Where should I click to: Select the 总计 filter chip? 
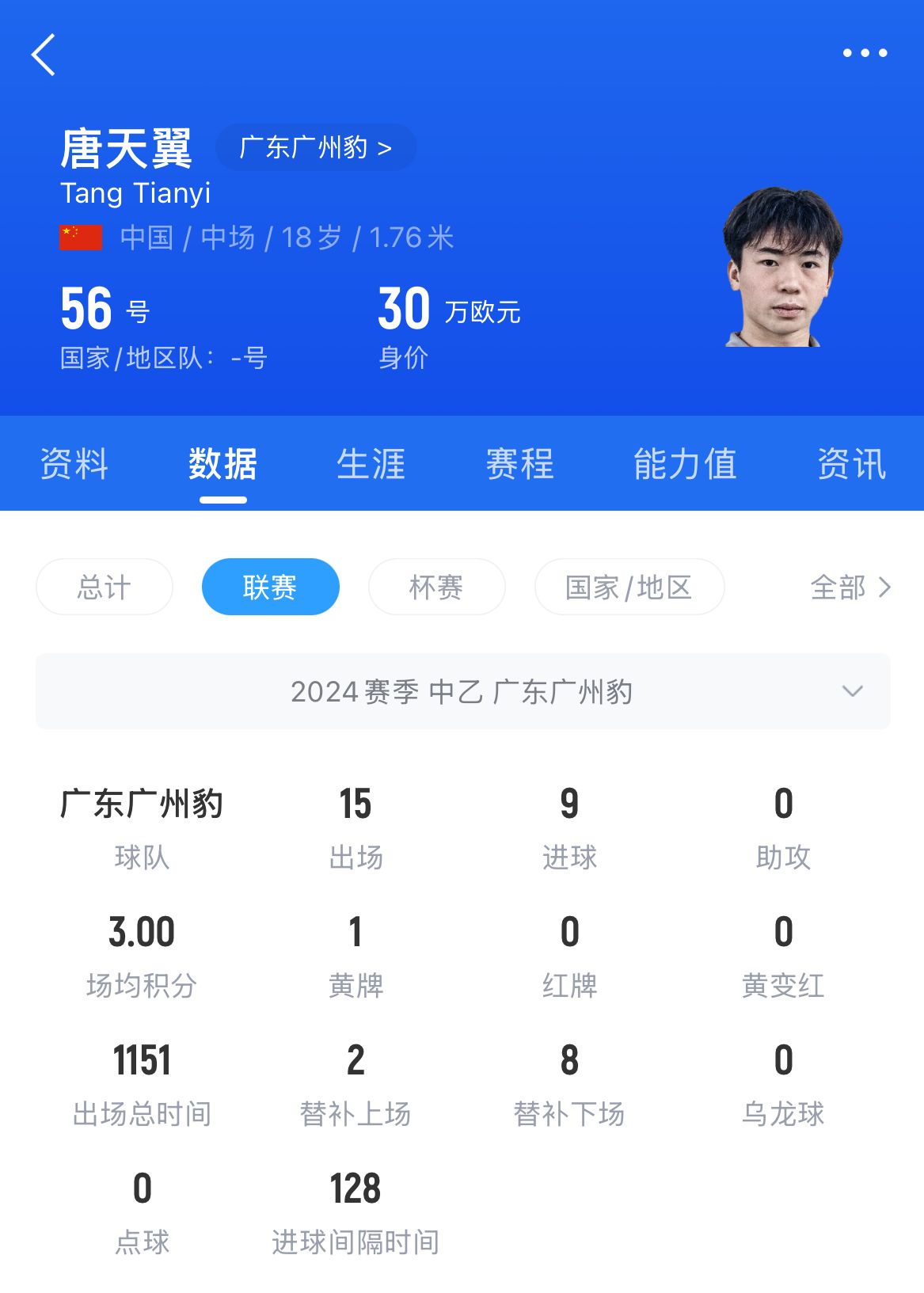pos(105,587)
